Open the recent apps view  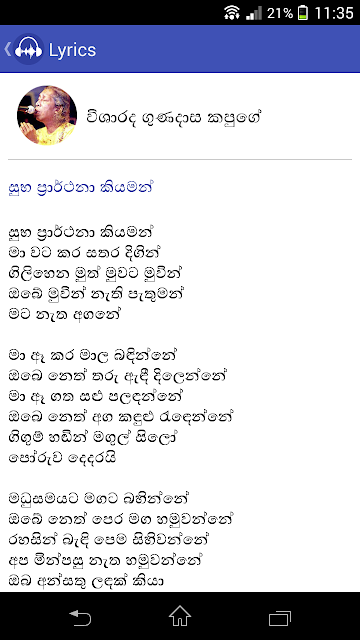(x=280, y=617)
